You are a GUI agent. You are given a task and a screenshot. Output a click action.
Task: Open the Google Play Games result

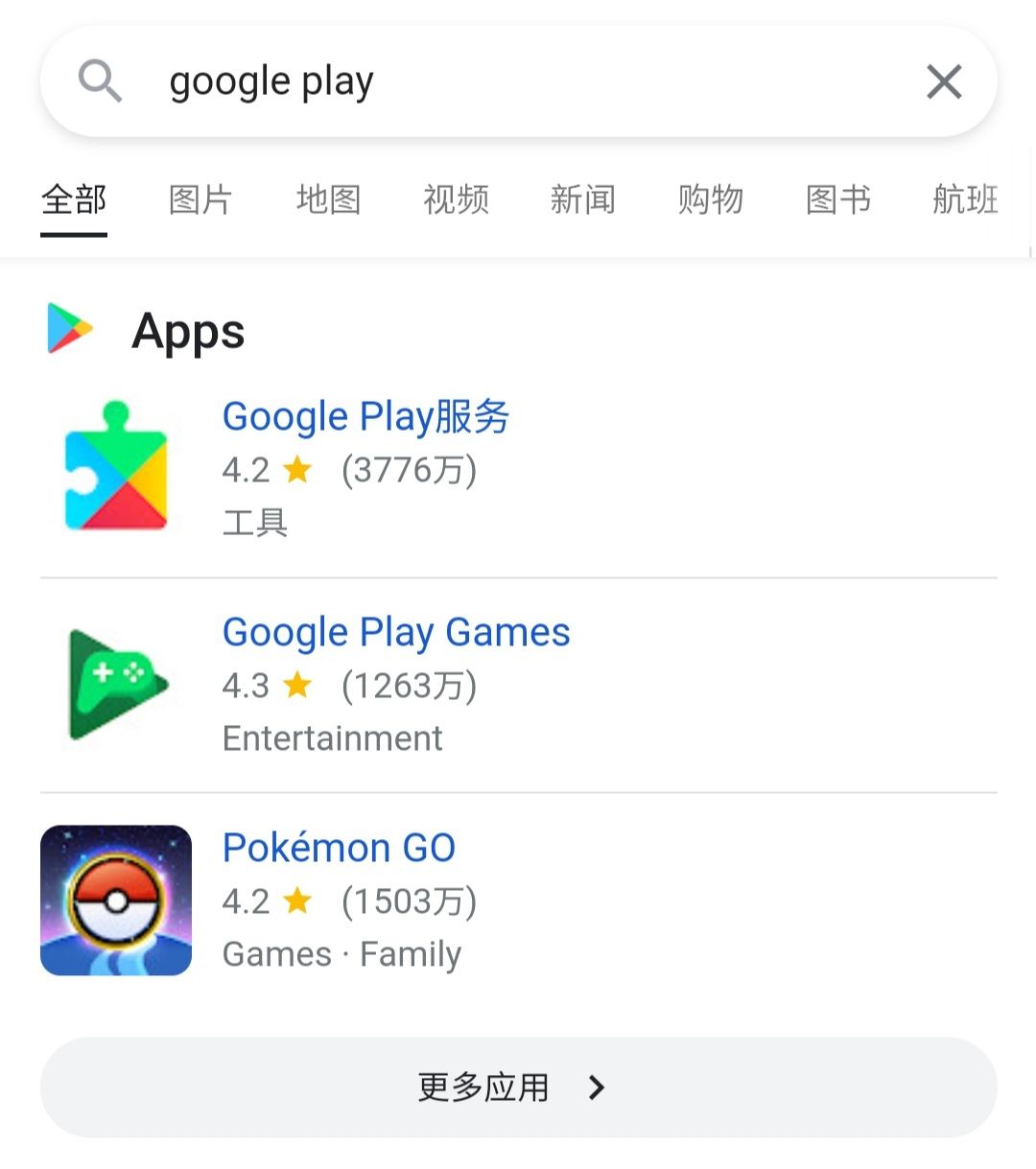pos(518,685)
